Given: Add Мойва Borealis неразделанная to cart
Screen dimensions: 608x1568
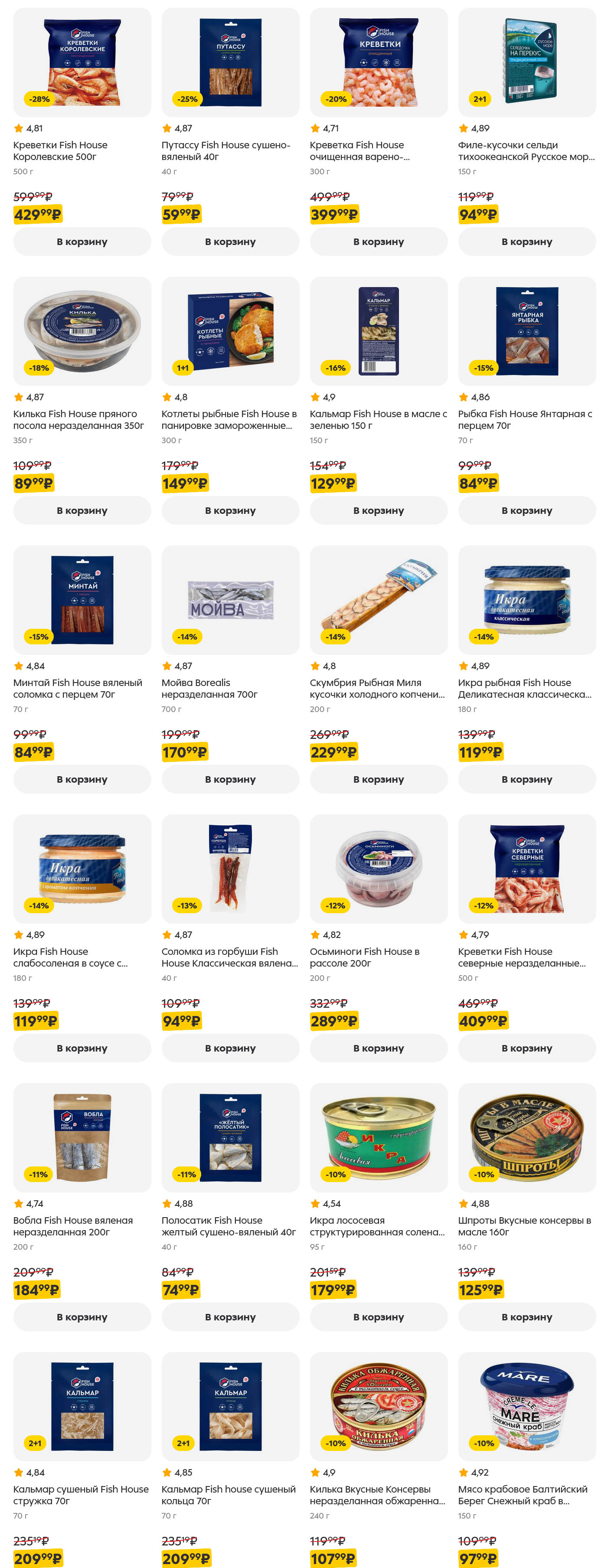Looking at the screenshot, I should pyautogui.click(x=230, y=779).
